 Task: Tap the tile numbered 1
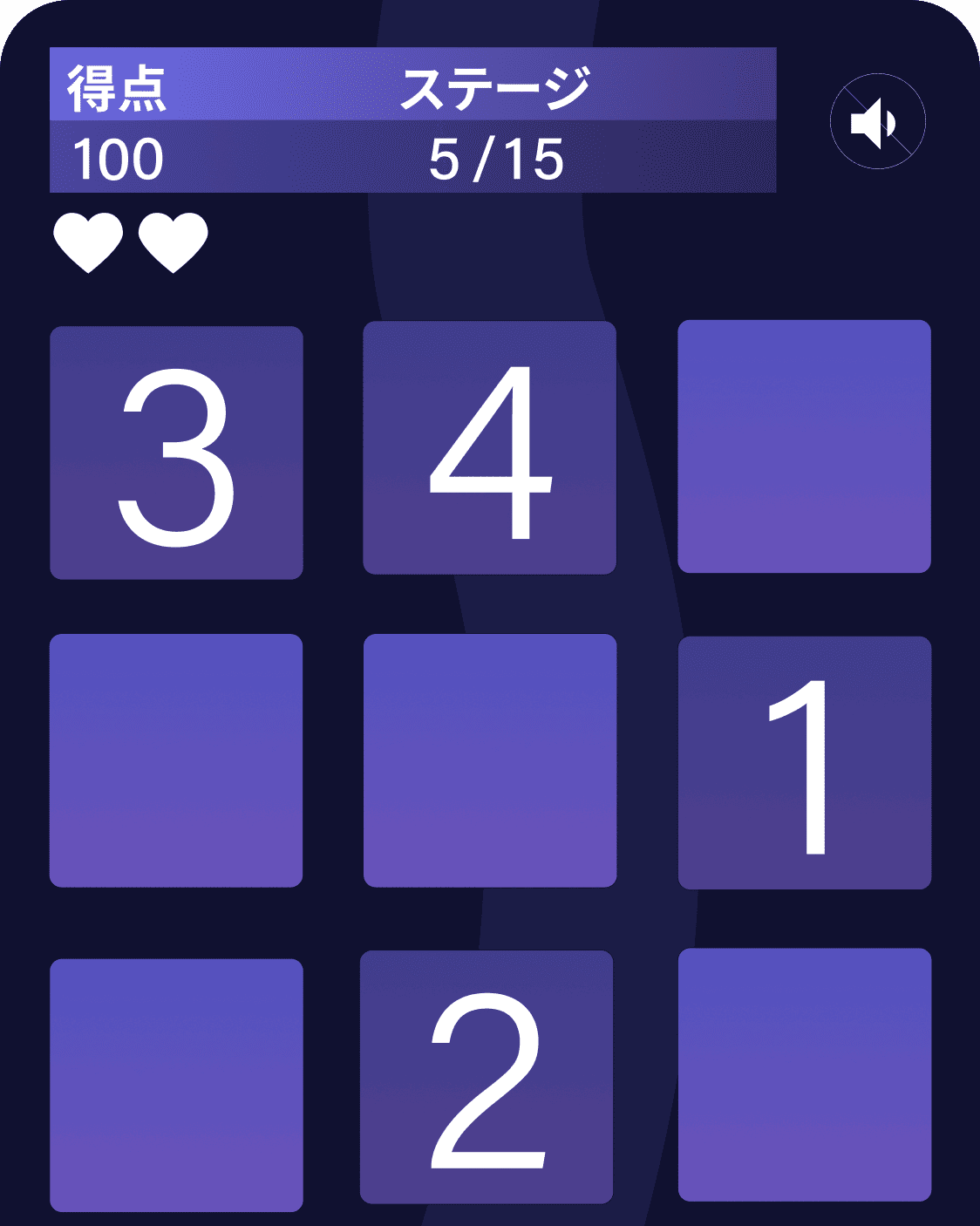(x=804, y=763)
